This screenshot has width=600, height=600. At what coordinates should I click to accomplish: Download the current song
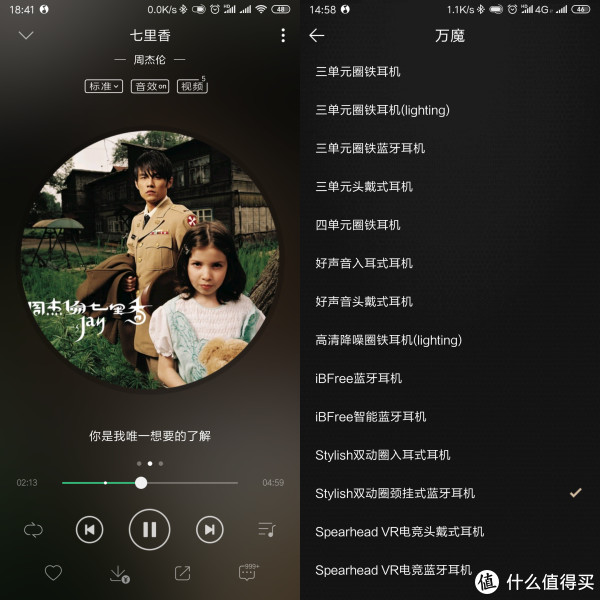coord(118,573)
